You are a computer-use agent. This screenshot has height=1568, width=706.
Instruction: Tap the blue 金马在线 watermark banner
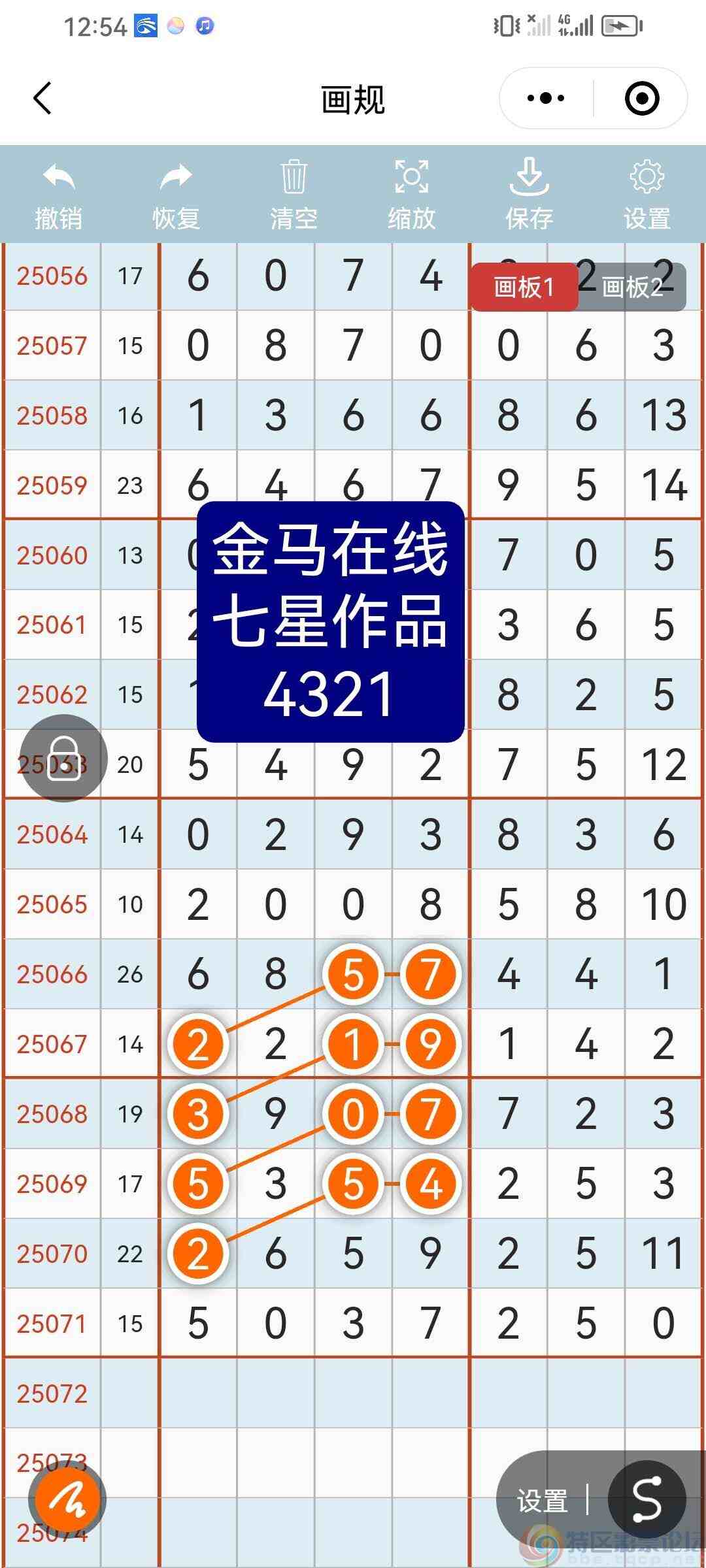[329, 622]
